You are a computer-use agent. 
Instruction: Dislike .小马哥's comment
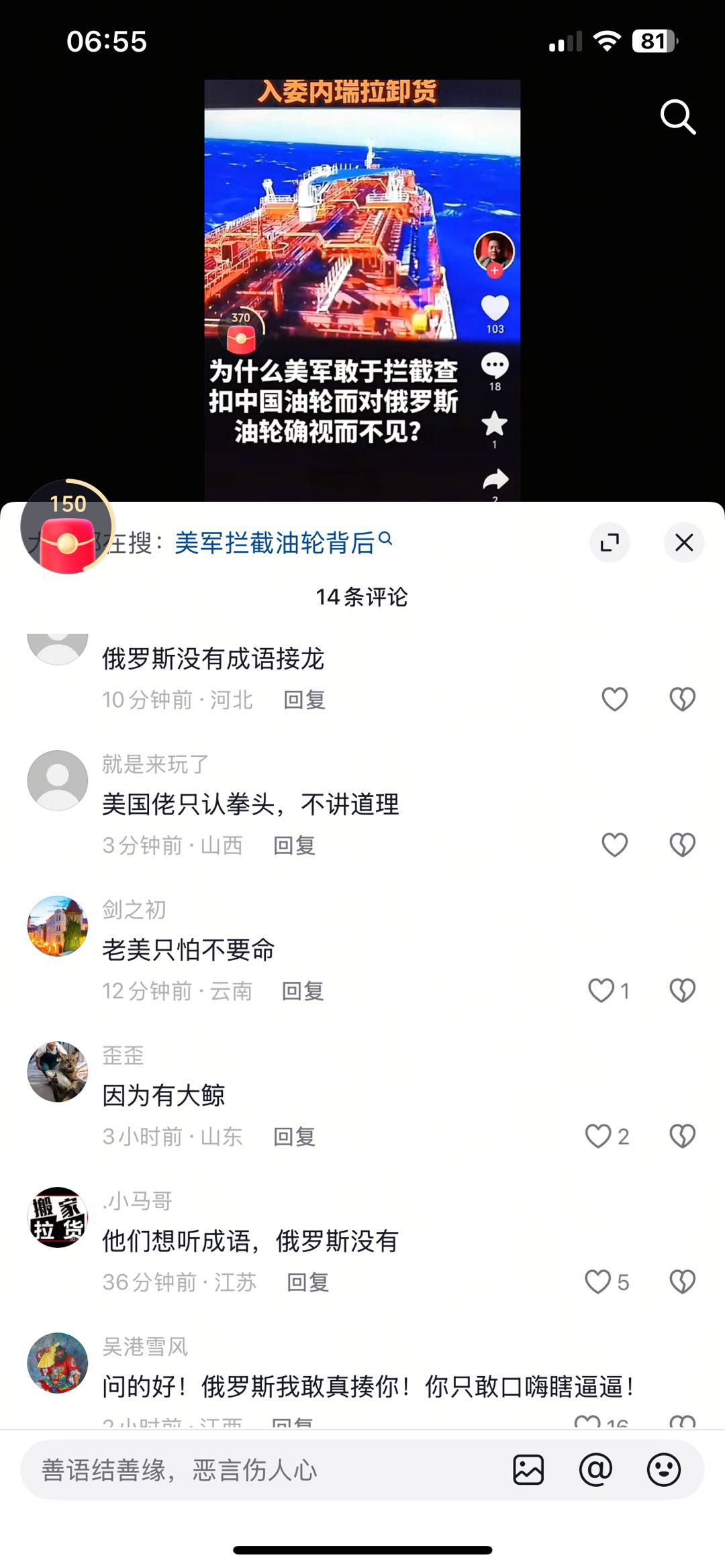pyautogui.click(x=682, y=1282)
